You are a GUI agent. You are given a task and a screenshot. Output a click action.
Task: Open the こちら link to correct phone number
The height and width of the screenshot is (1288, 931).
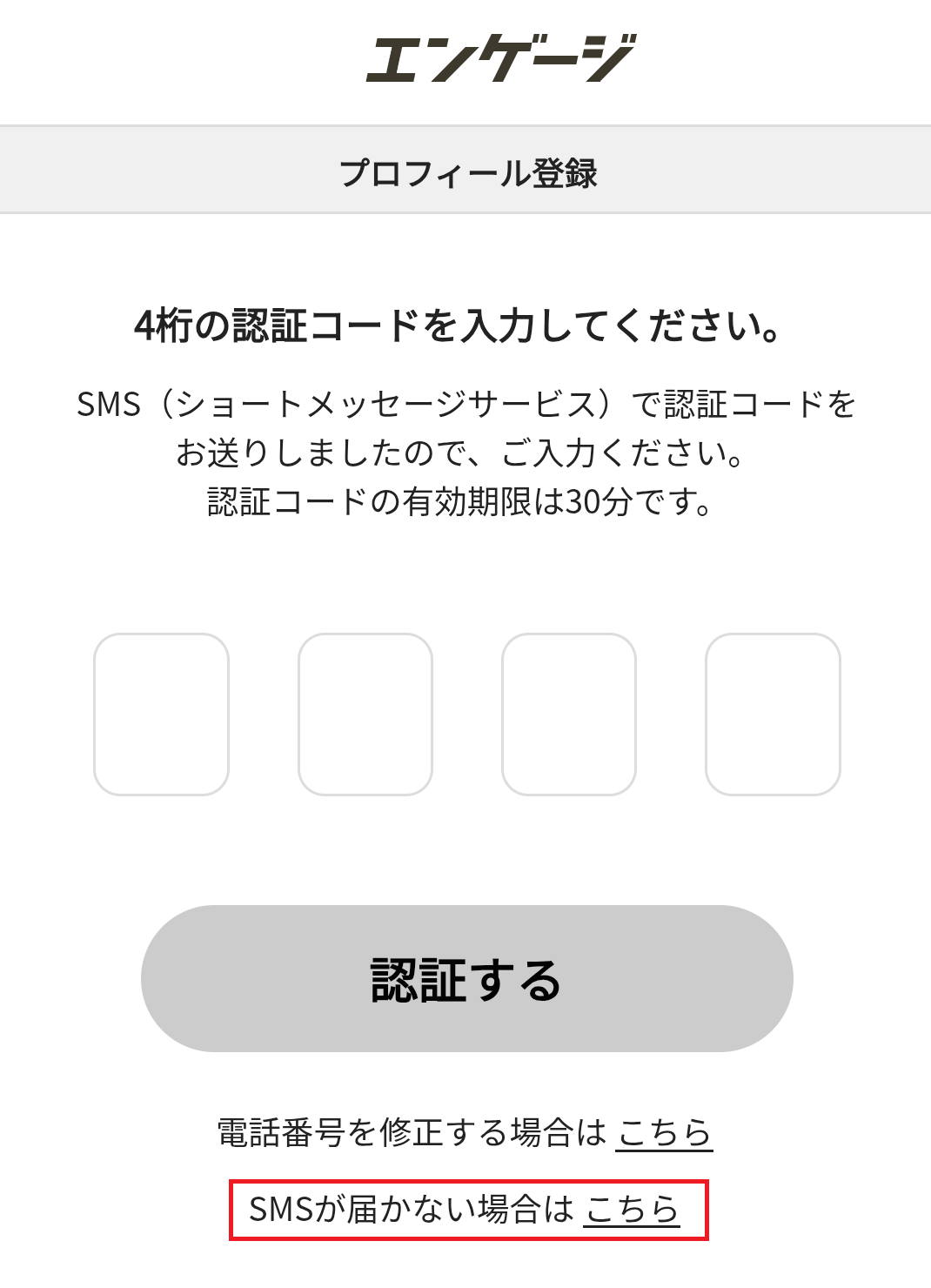(664, 1132)
